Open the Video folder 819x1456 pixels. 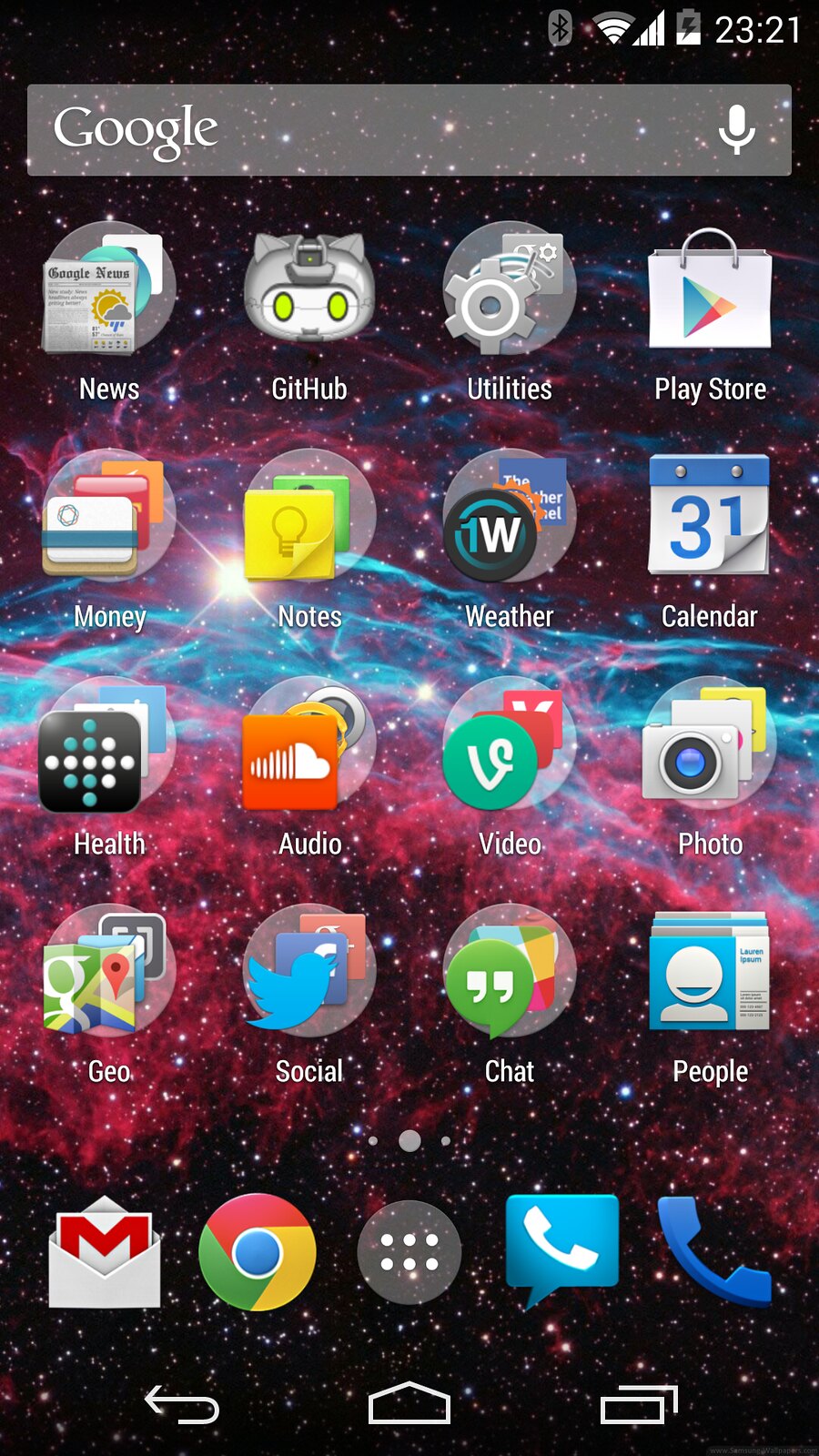[510, 746]
